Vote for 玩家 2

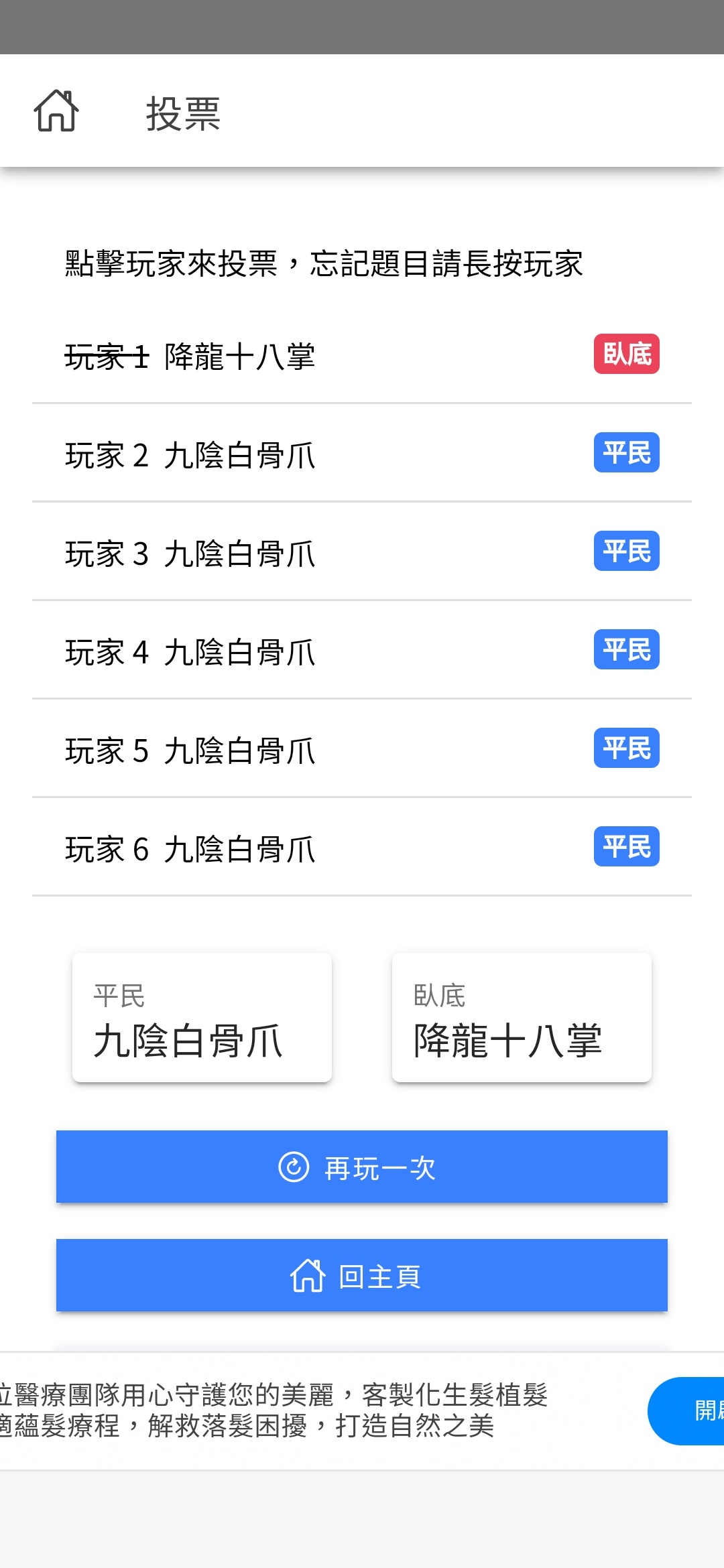click(362, 453)
